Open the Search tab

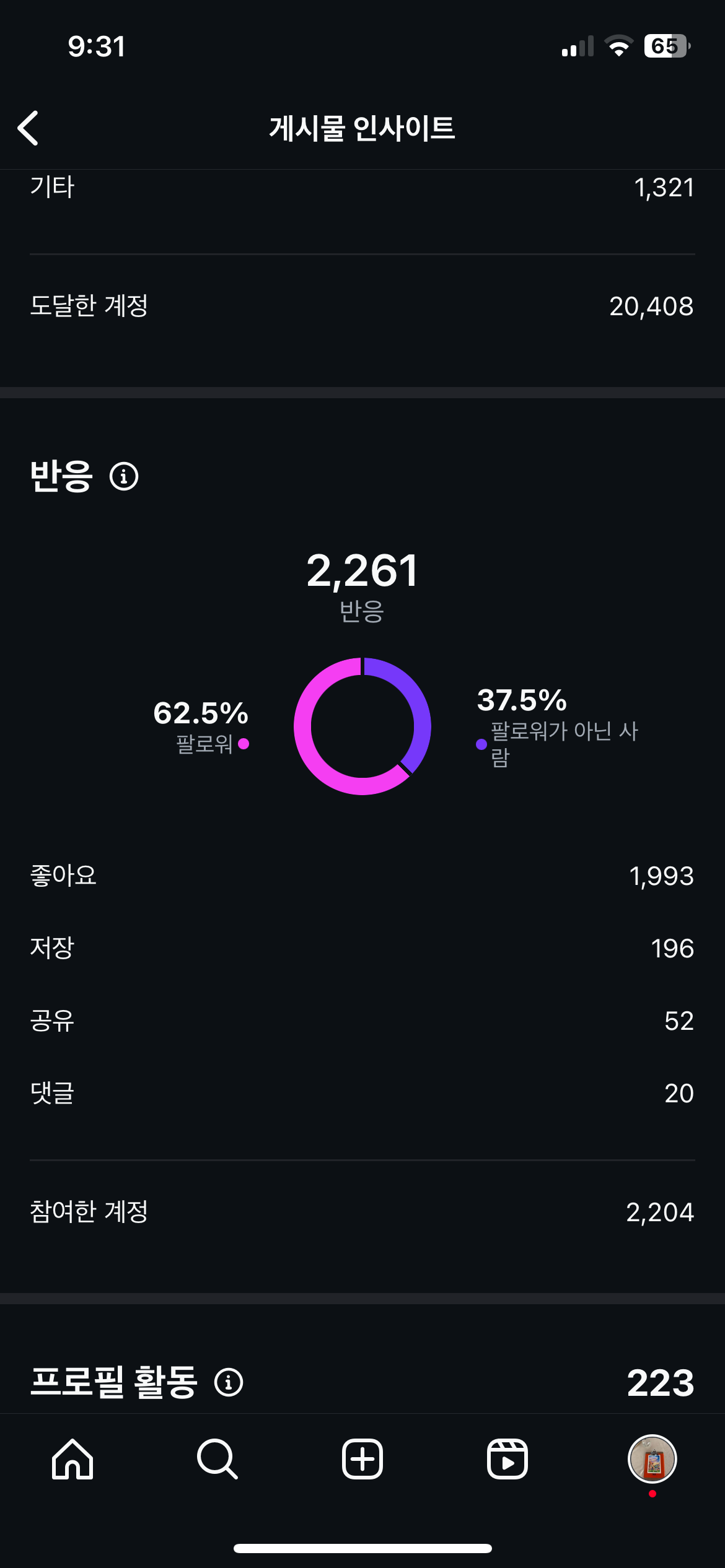click(x=217, y=1458)
